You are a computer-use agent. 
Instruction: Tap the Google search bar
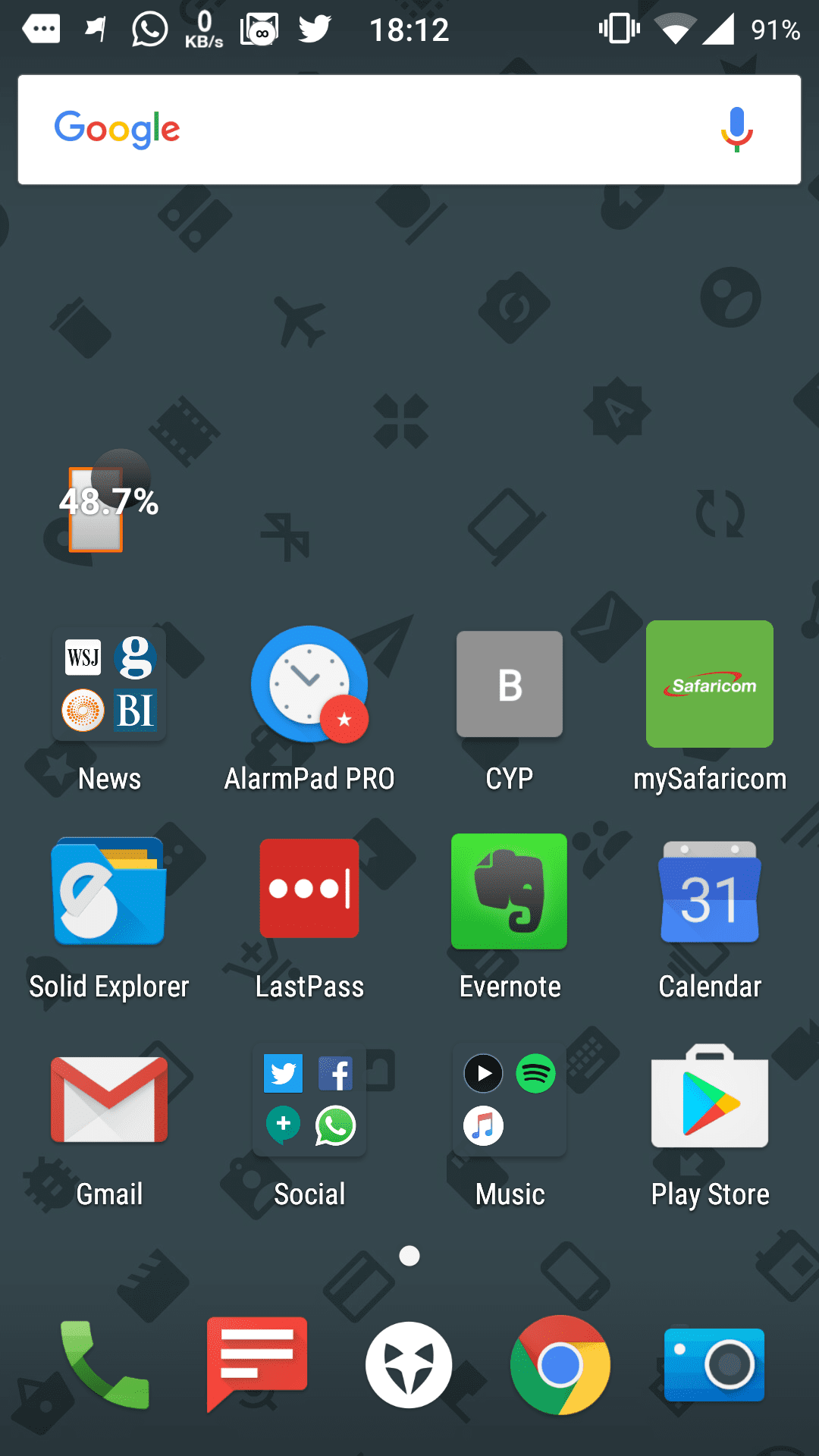(409, 130)
